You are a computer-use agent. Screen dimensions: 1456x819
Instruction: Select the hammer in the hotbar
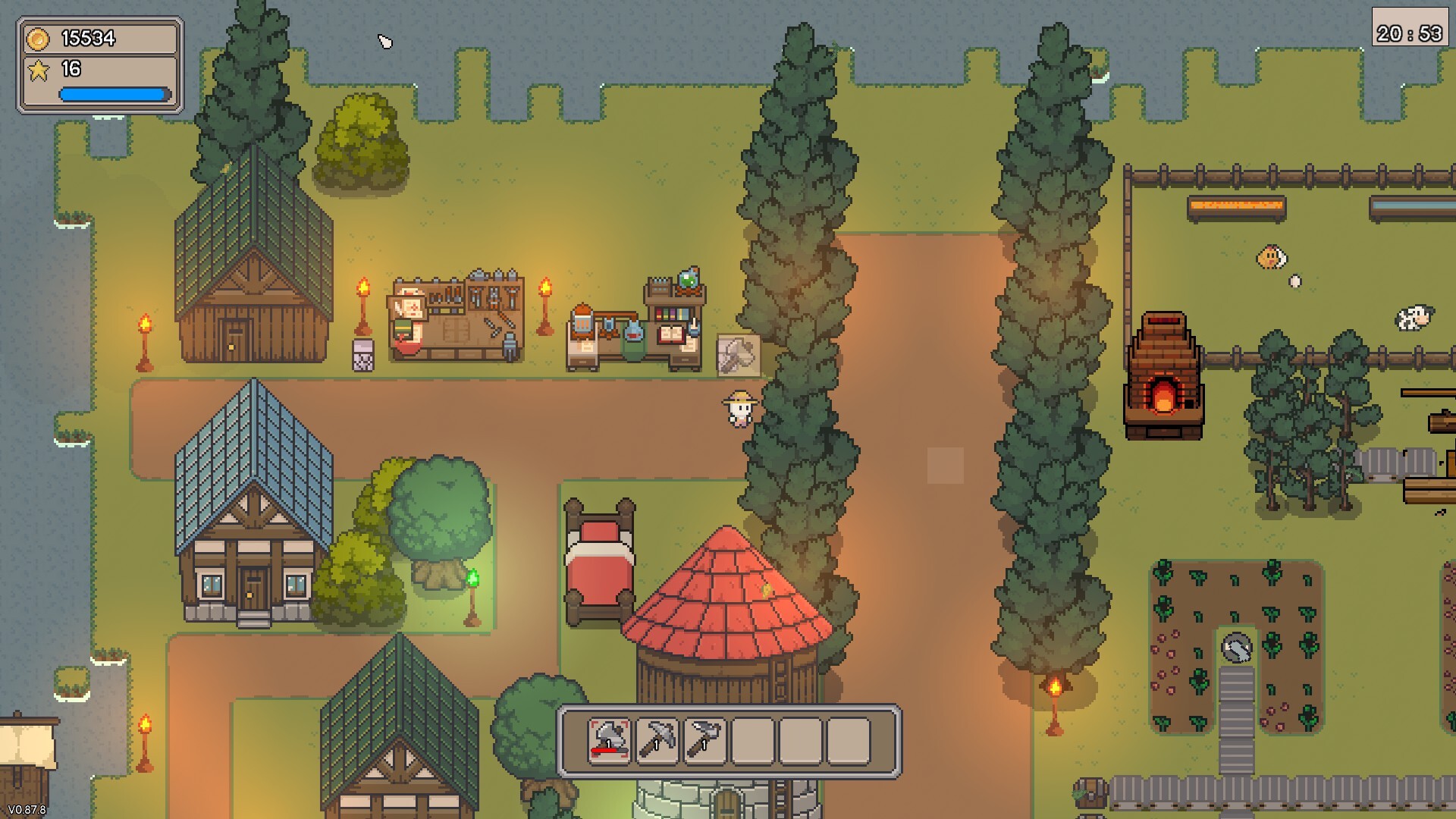(705, 739)
